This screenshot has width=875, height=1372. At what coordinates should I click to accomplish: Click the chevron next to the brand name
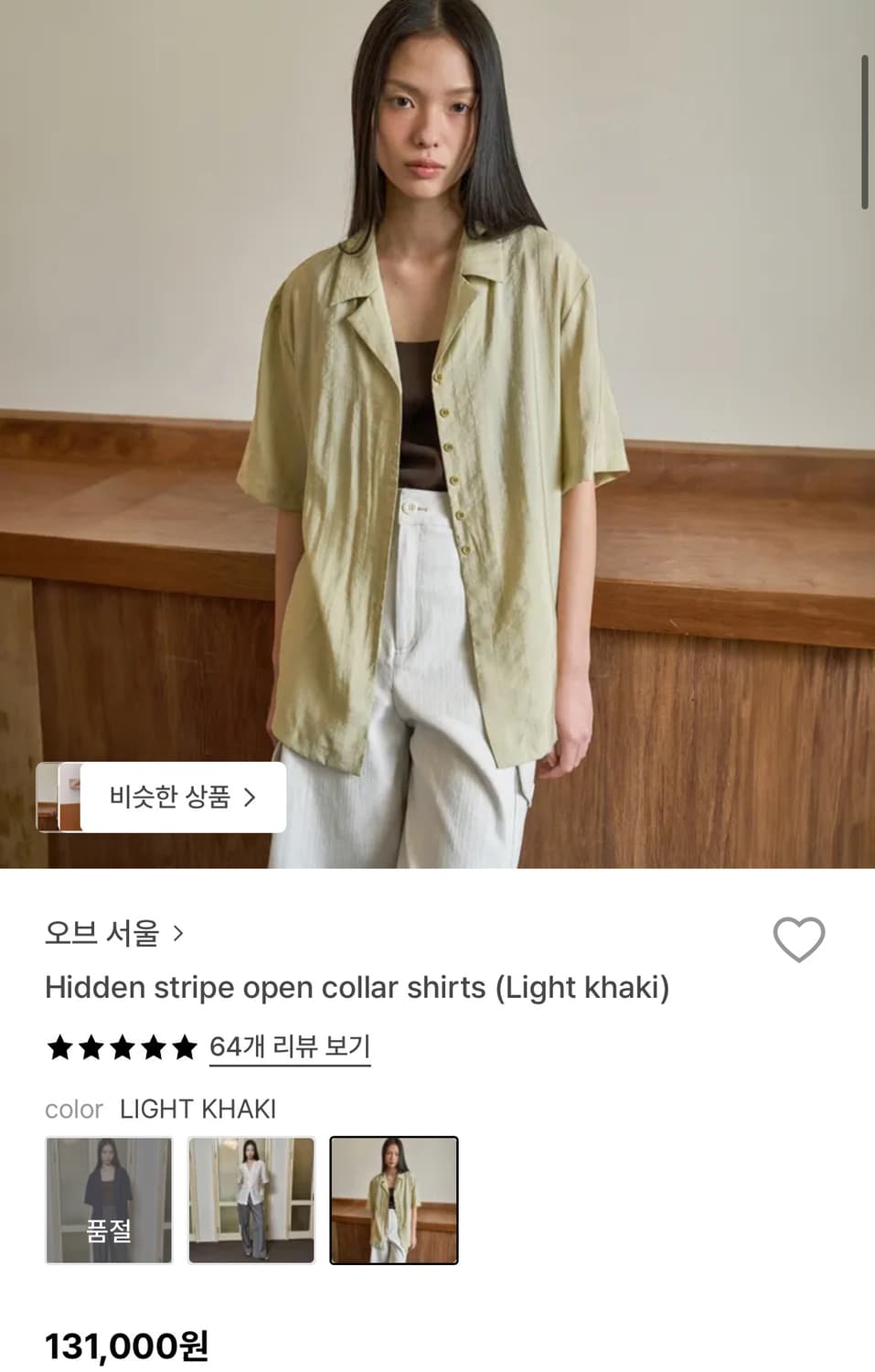coord(179,933)
